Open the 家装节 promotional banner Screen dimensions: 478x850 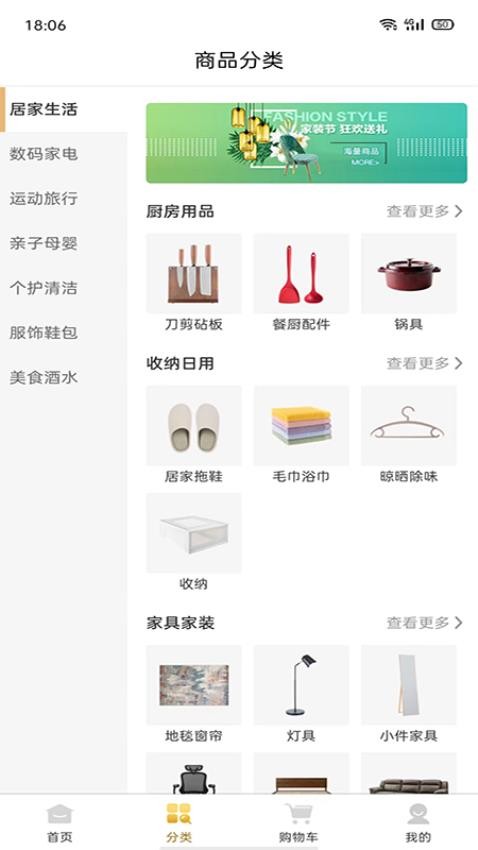click(x=306, y=143)
